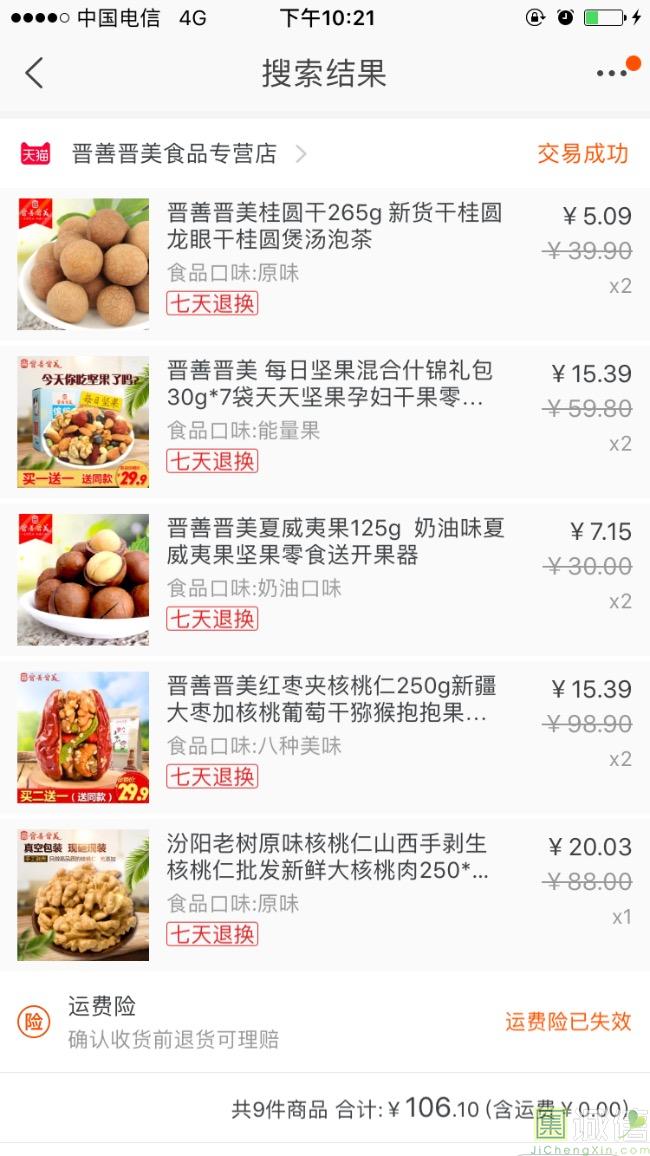650x1156 pixels.
Task: View the 汾阳老树原味核桃仁 order item
Action: pos(328,858)
